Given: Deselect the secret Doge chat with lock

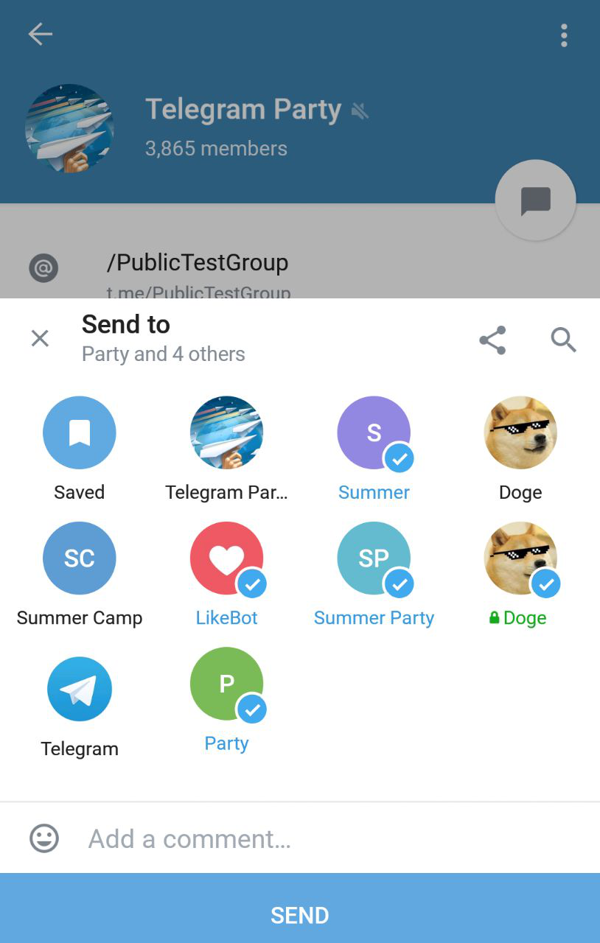Looking at the screenshot, I should tap(520, 558).
